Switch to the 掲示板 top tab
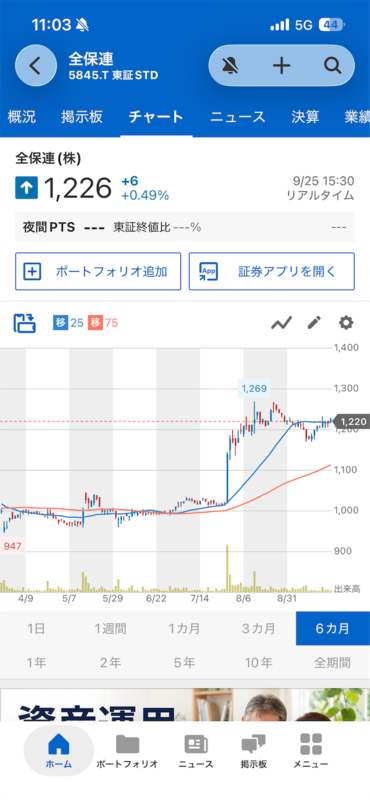Image resolution: width=370 pixels, height=800 pixels. coord(82,117)
